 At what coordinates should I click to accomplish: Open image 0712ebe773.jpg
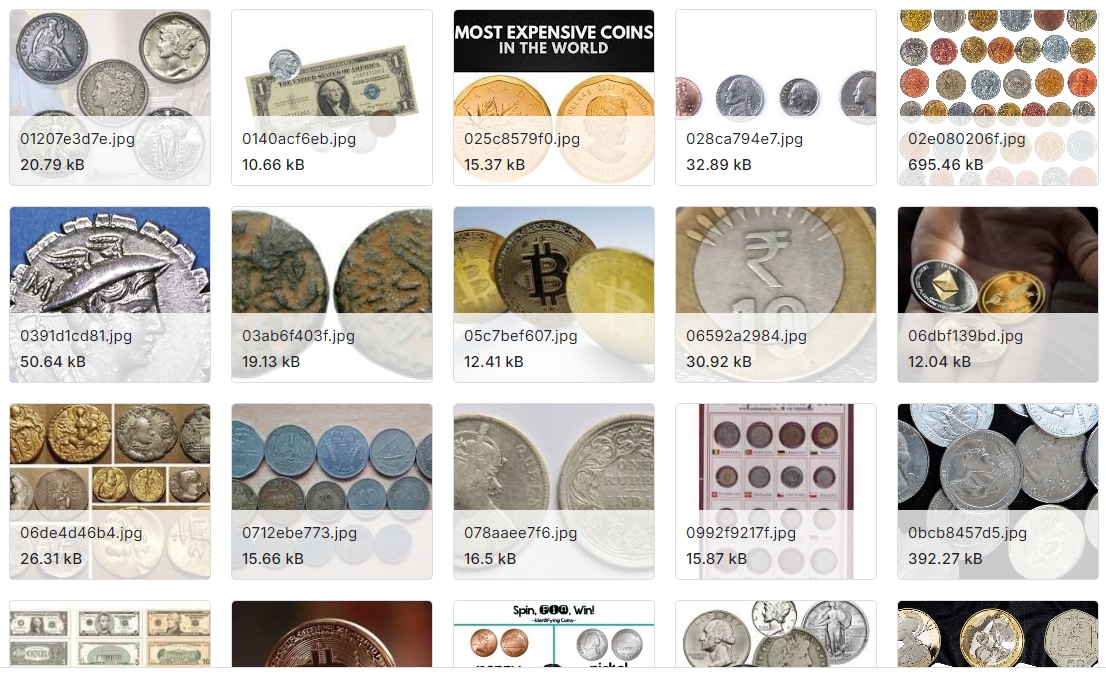click(x=332, y=462)
